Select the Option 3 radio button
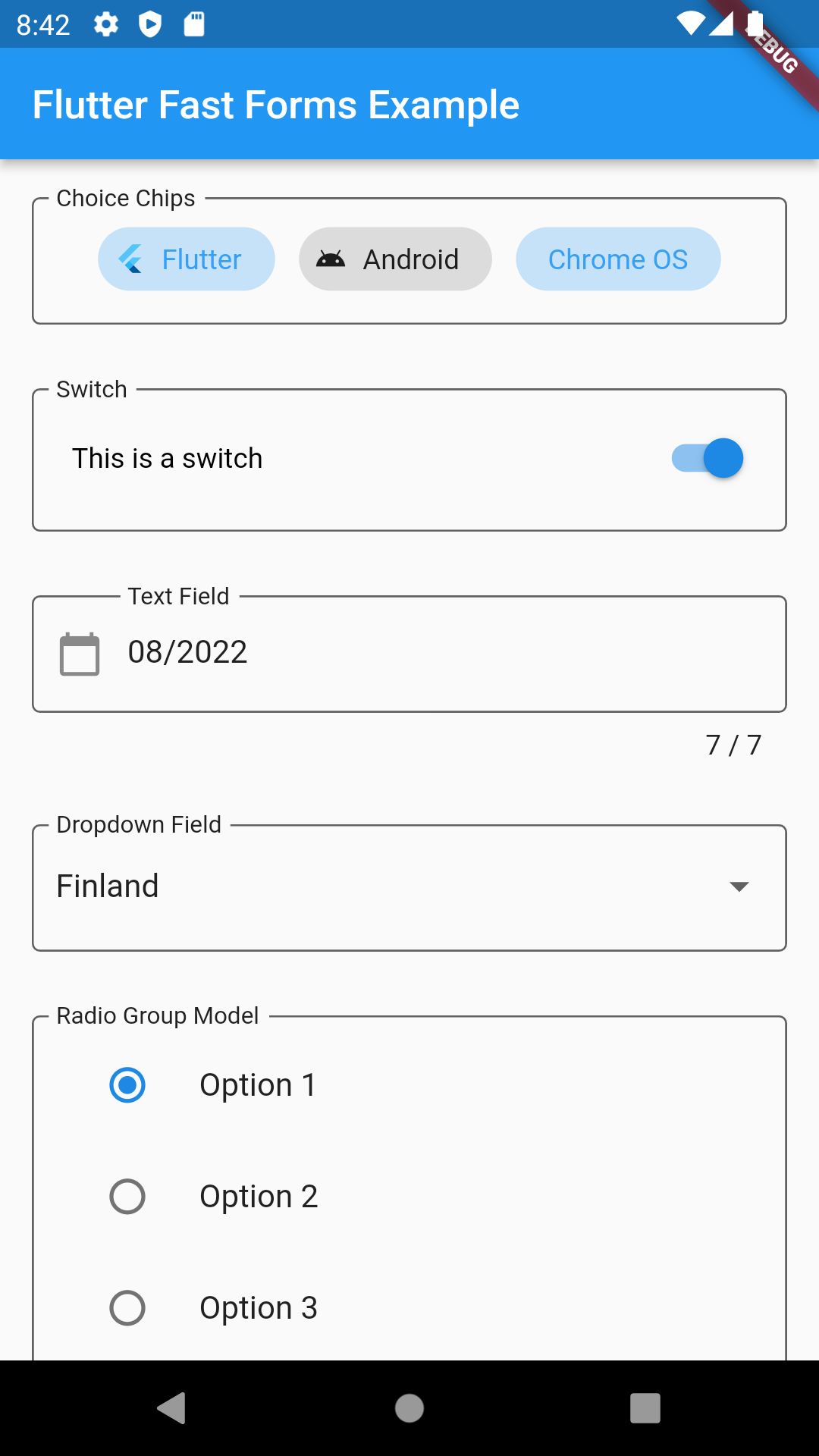This screenshot has width=819, height=1456. click(127, 1308)
